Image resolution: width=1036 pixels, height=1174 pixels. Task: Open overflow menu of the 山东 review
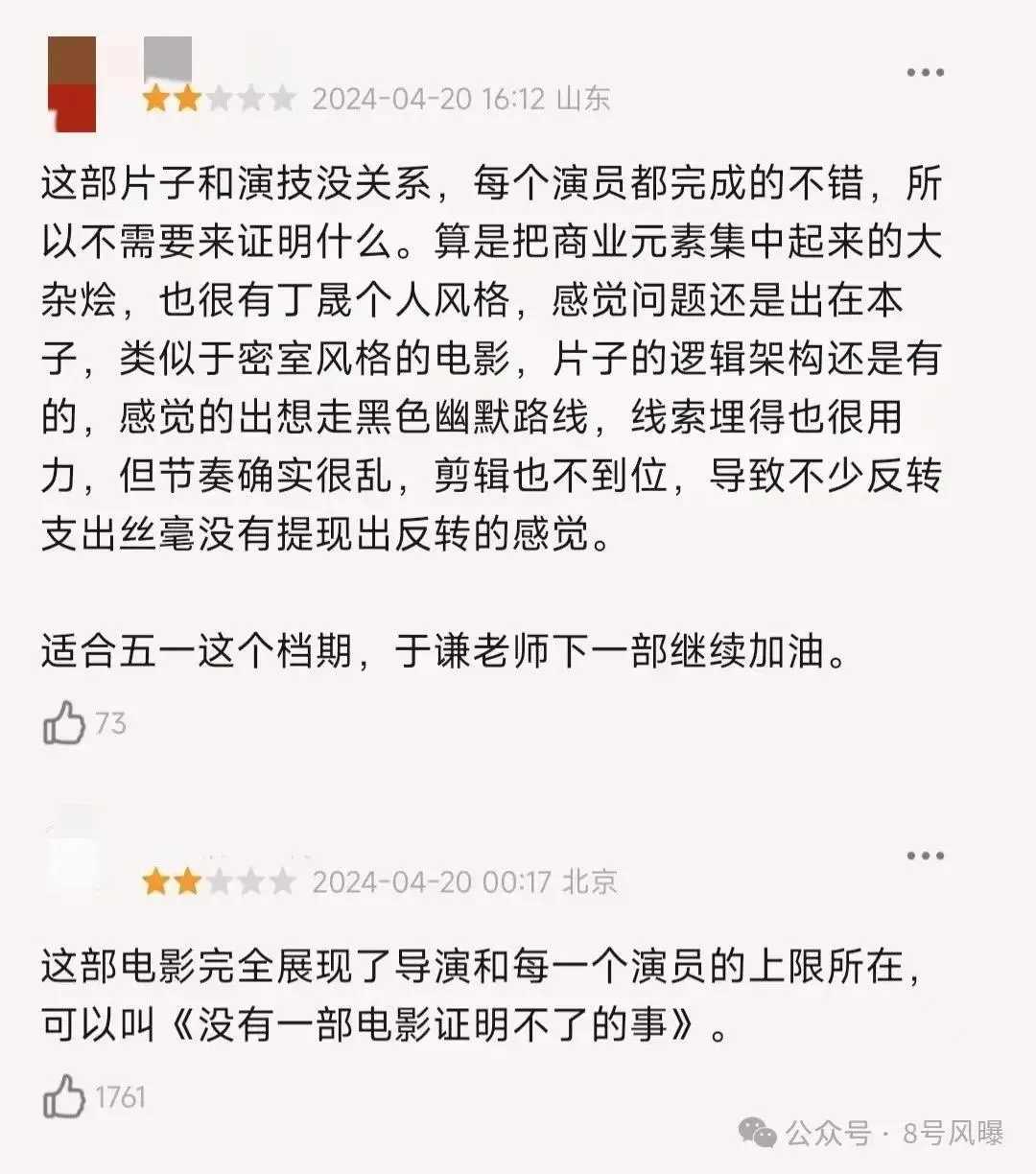point(925,73)
